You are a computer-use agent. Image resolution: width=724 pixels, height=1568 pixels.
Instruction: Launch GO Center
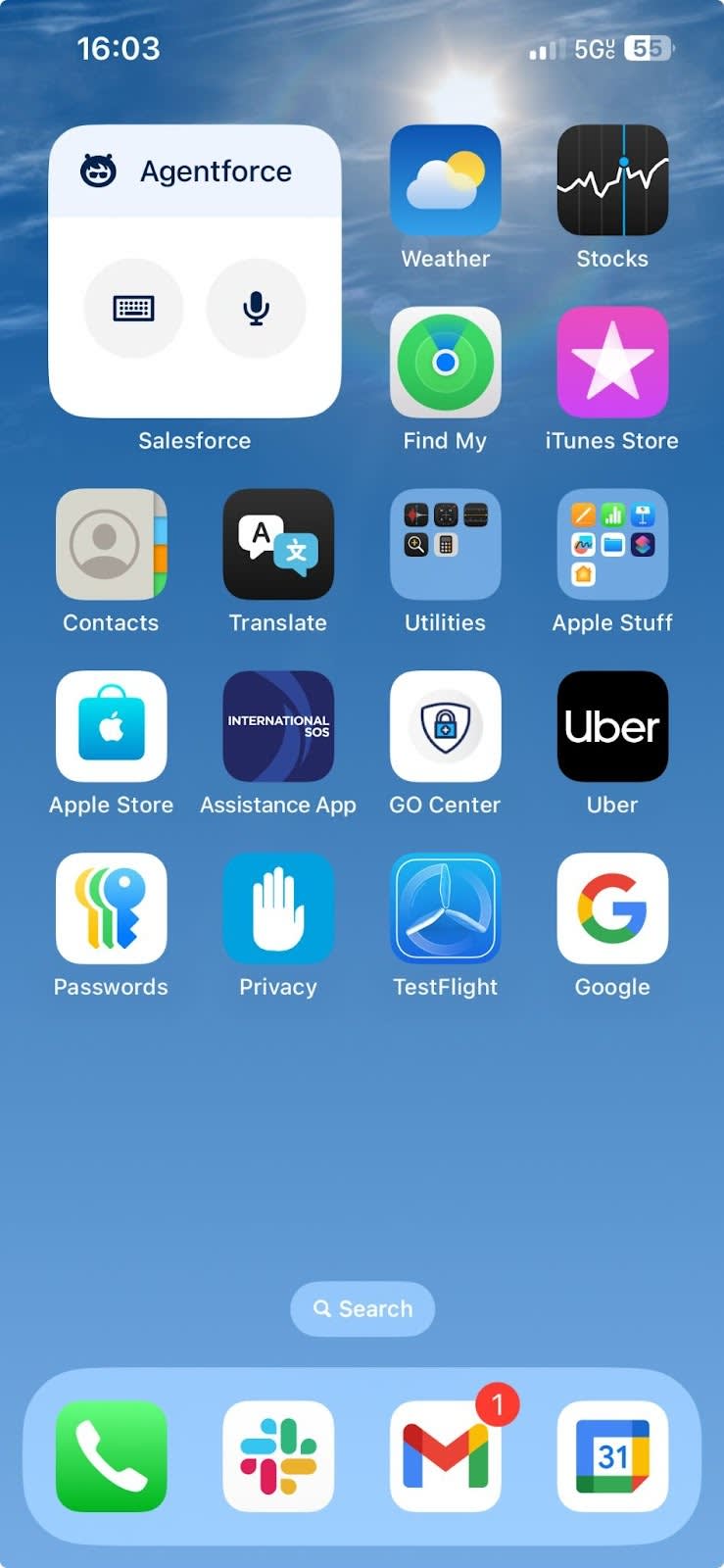[x=446, y=727]
